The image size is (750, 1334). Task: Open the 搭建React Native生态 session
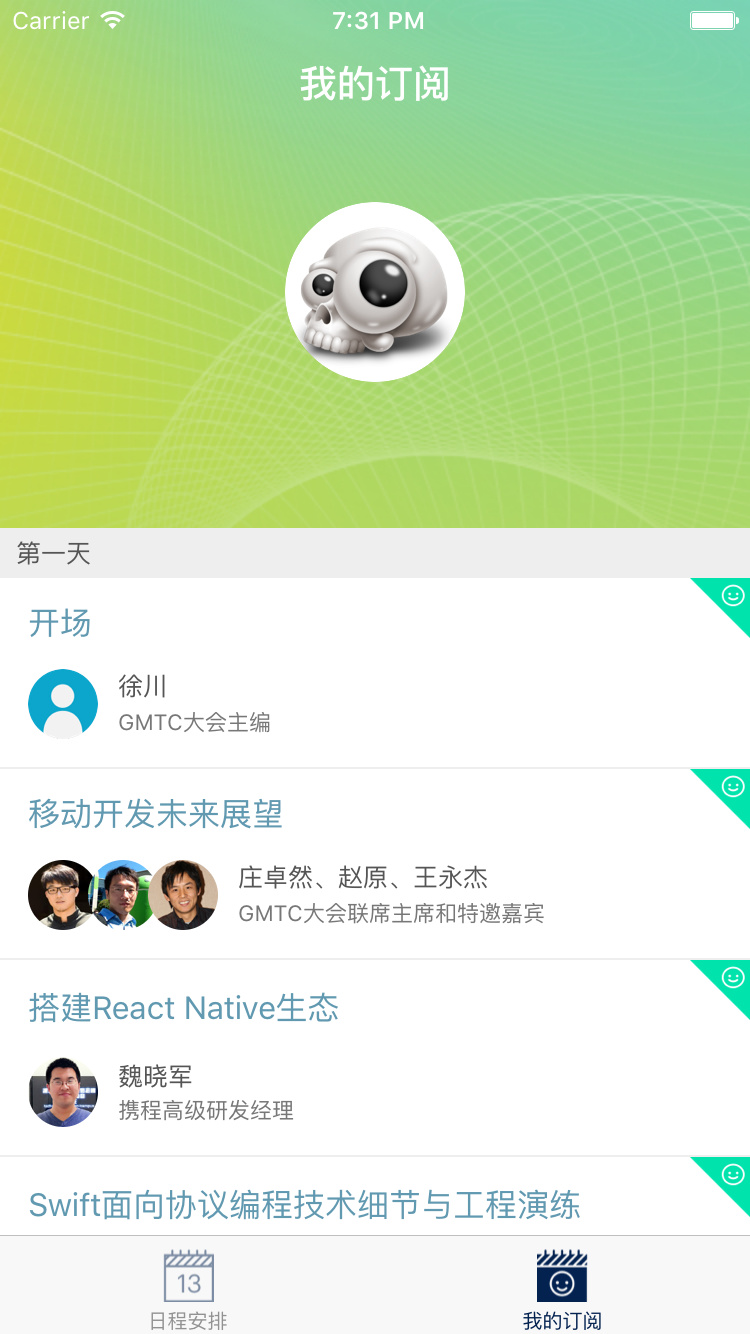click(x=375, y=1058)
